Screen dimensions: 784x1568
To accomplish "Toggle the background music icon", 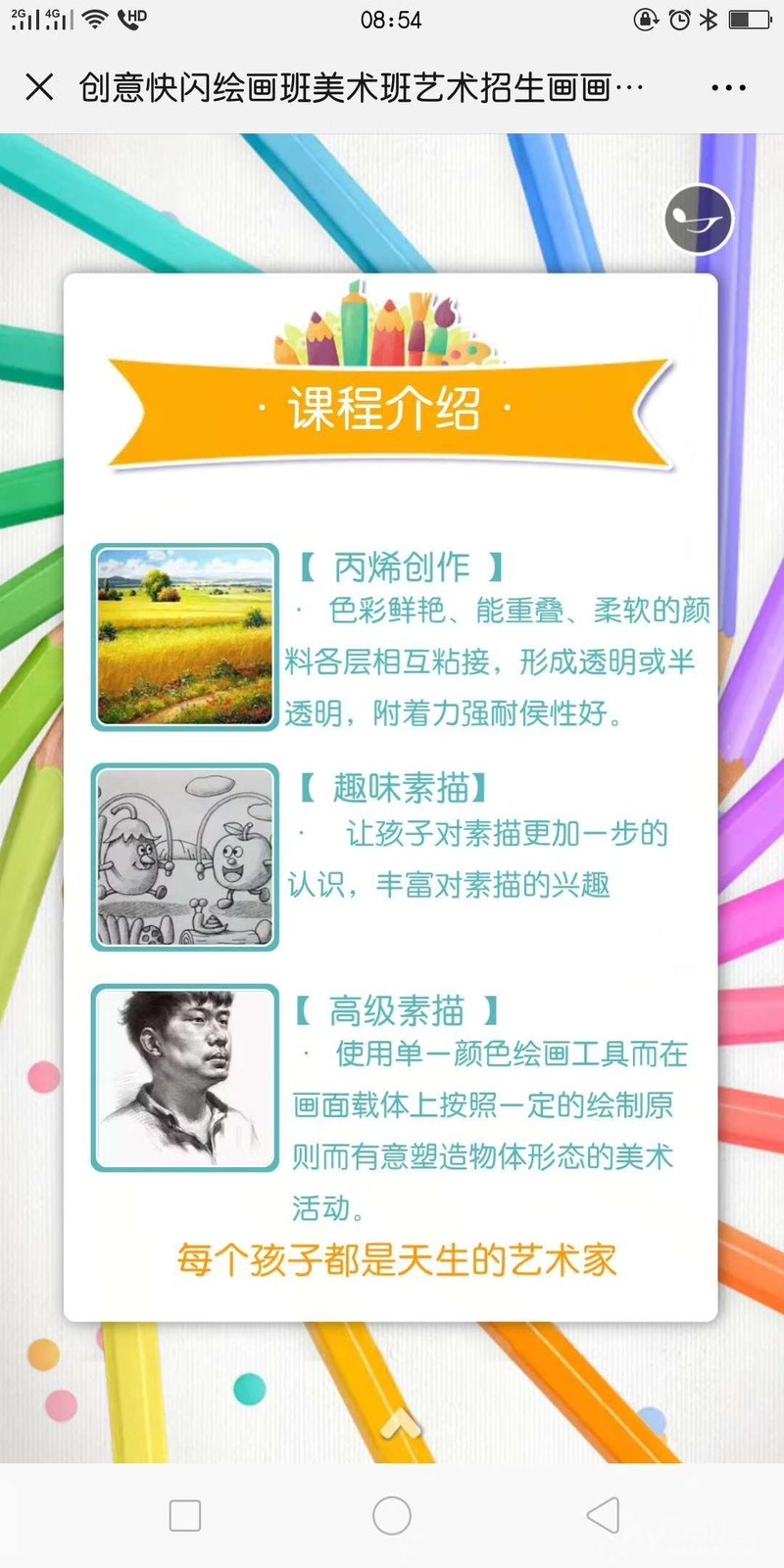I will click(x=698, y=220).
